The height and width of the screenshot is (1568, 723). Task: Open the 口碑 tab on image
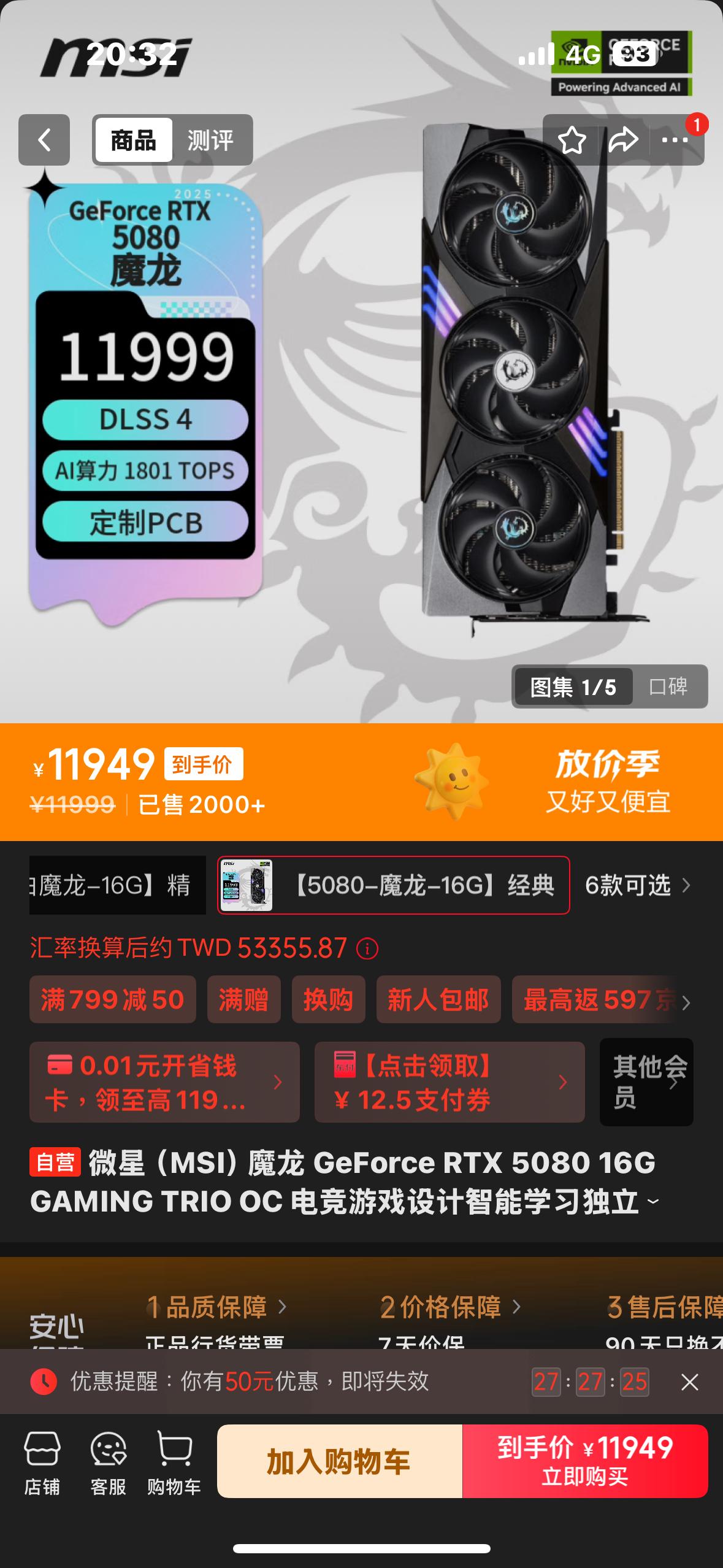coord(668,686)
